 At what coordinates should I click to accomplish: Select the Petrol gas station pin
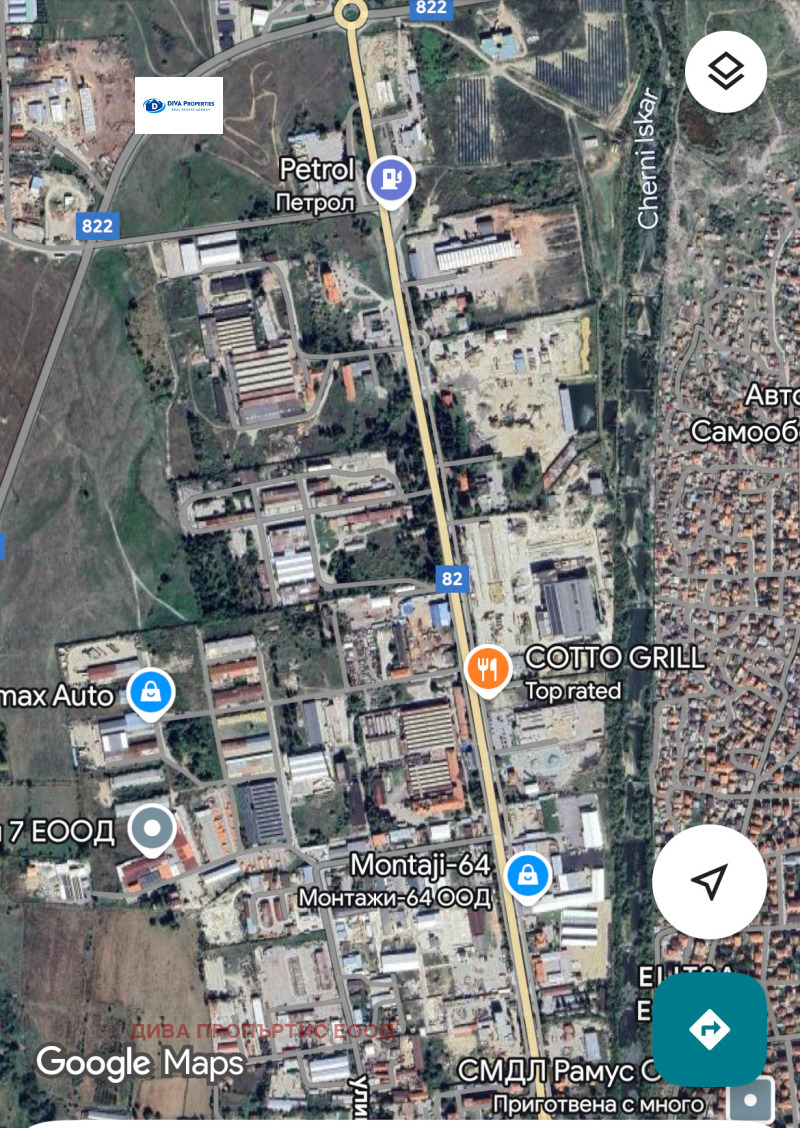[390, 181]
